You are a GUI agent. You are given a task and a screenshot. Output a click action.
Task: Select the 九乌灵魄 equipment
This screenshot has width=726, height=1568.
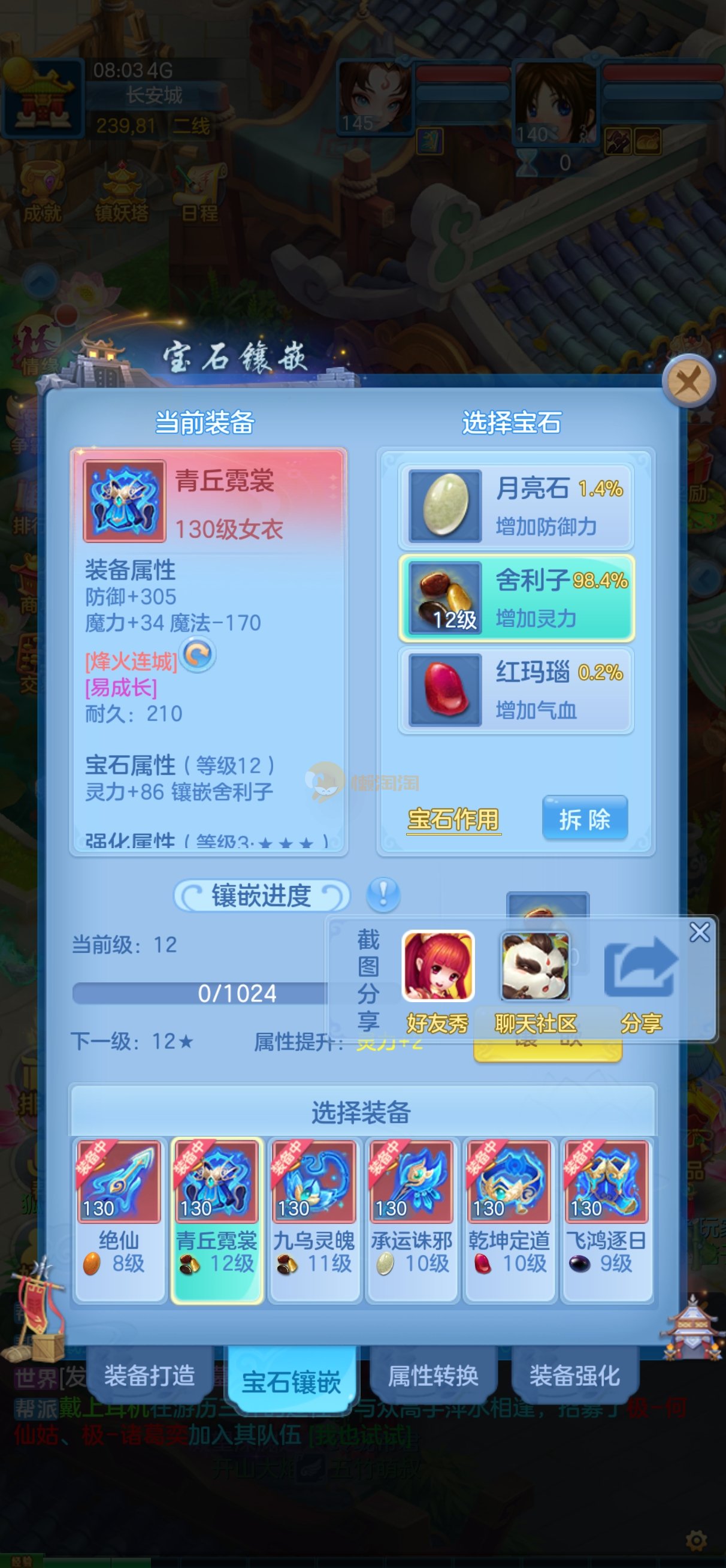pyautogui.click(x=314, y=1220)
